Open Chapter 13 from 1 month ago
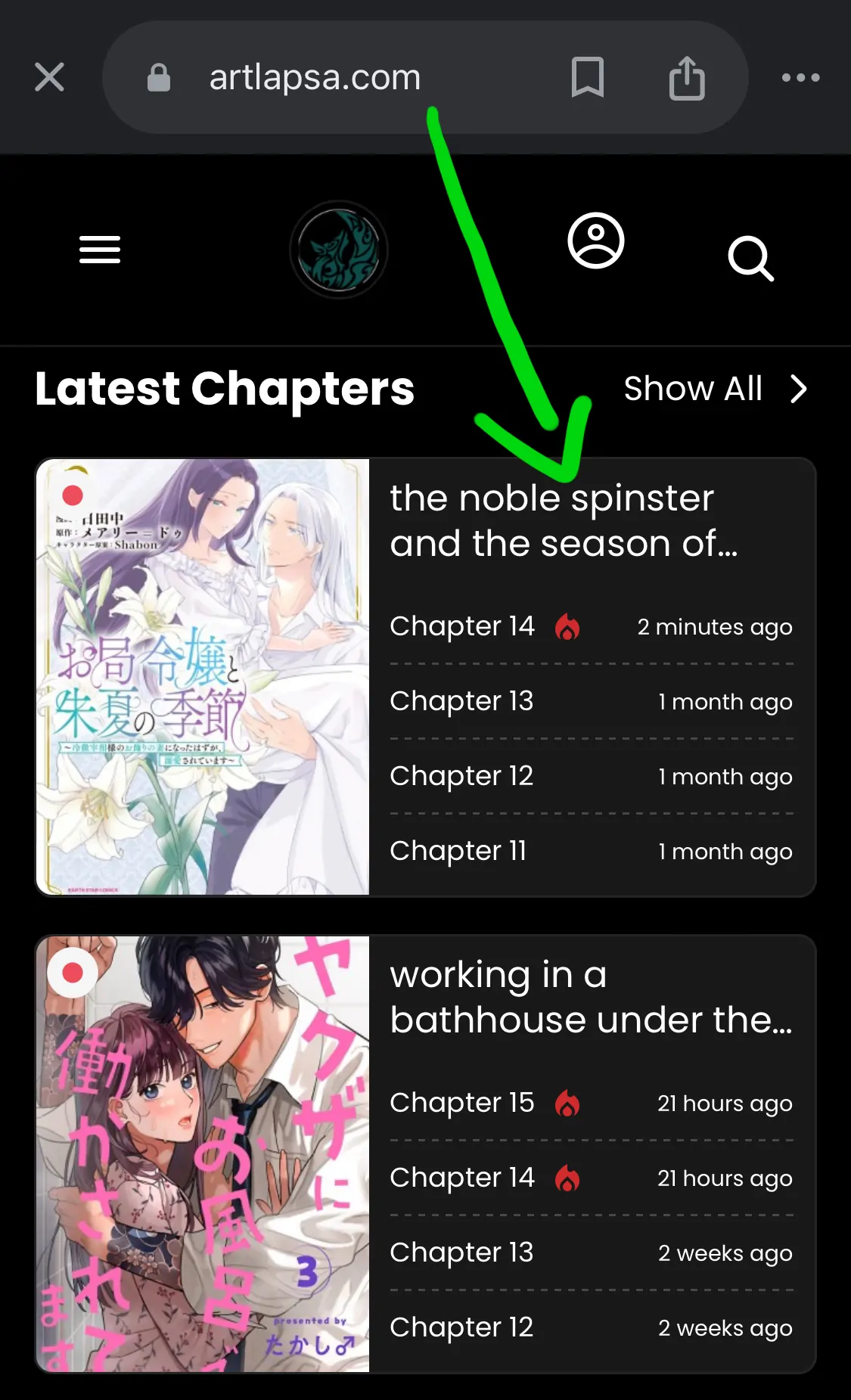 click(462, 701)
